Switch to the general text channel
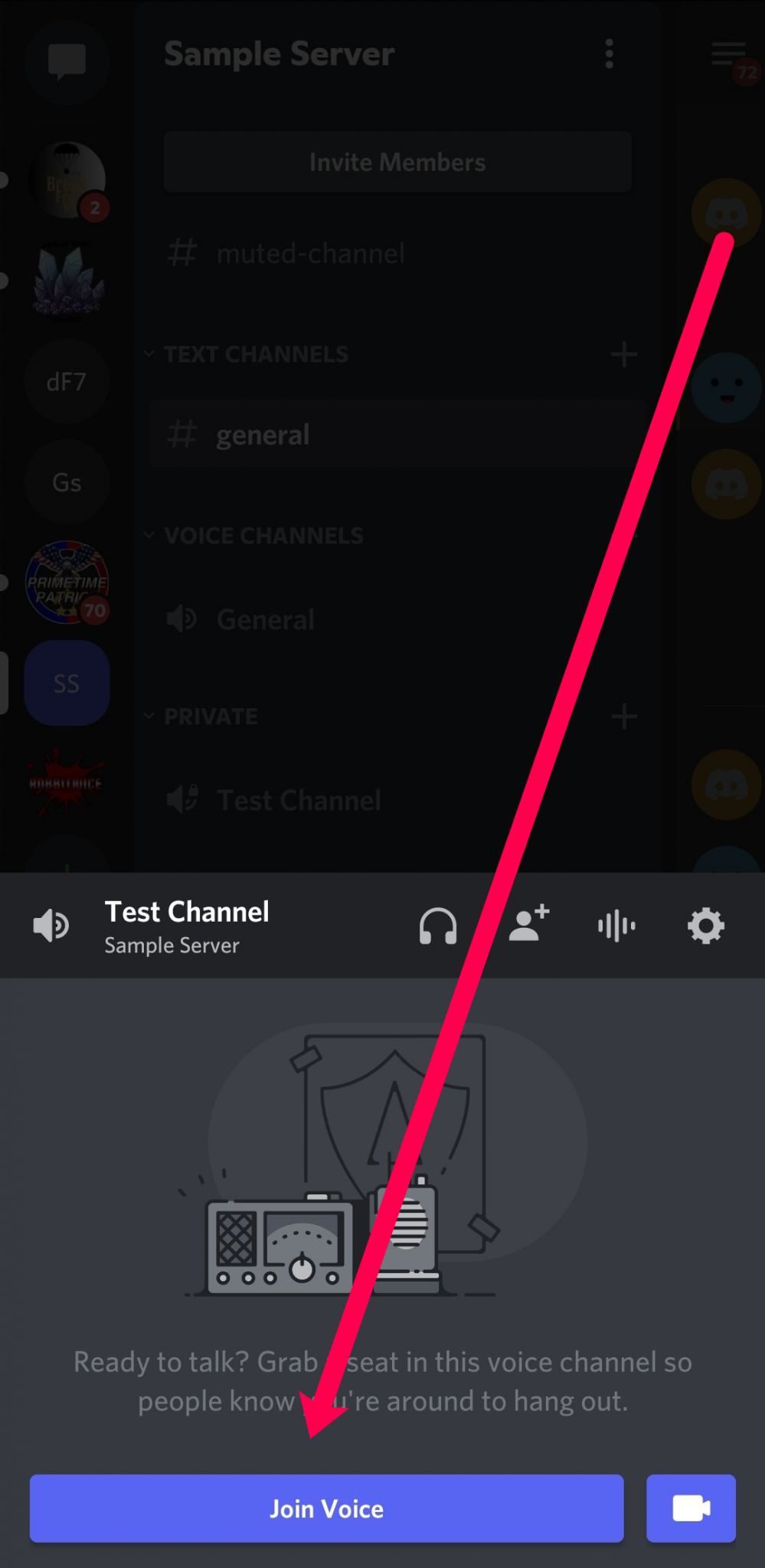The image size is (765, 1568). (263, 434)
